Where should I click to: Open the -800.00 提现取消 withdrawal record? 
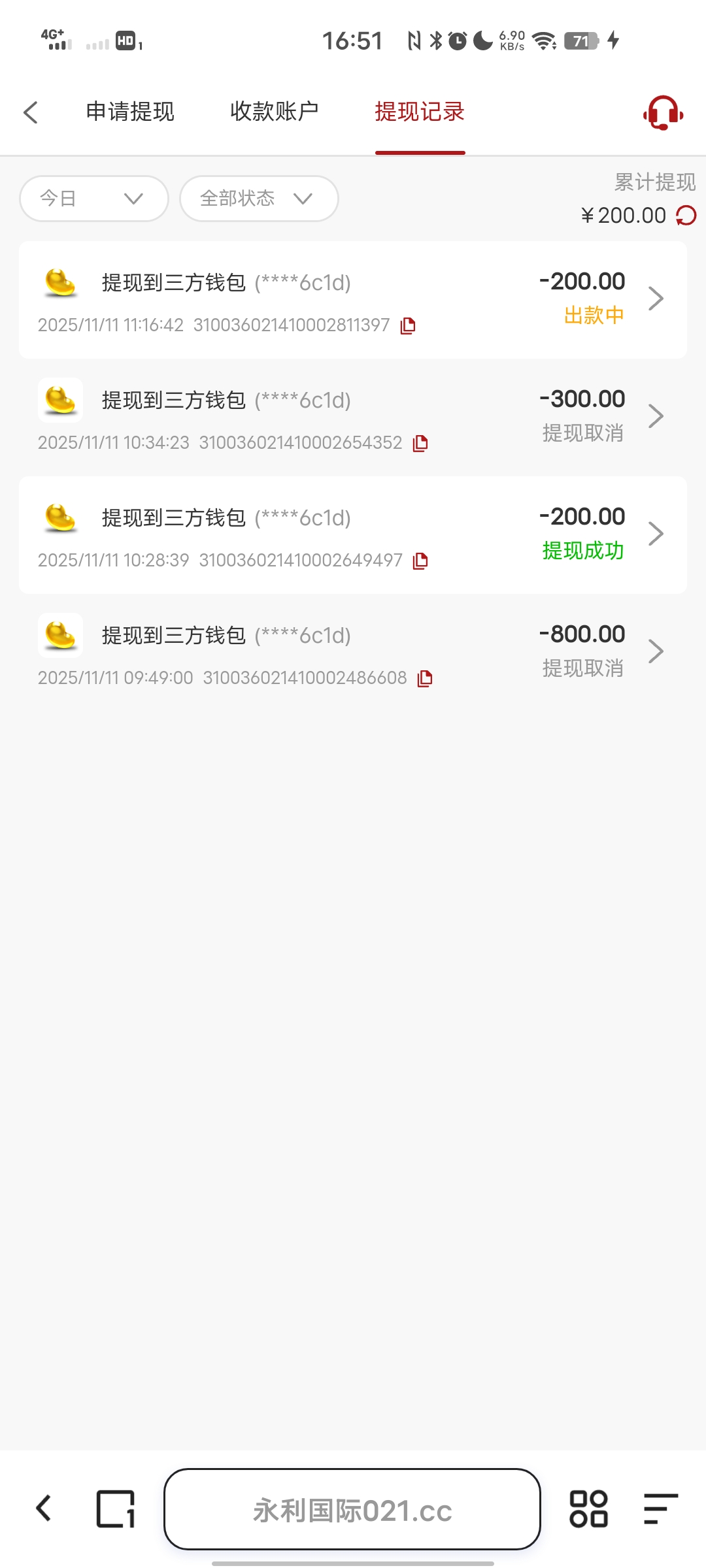[353, 653]
